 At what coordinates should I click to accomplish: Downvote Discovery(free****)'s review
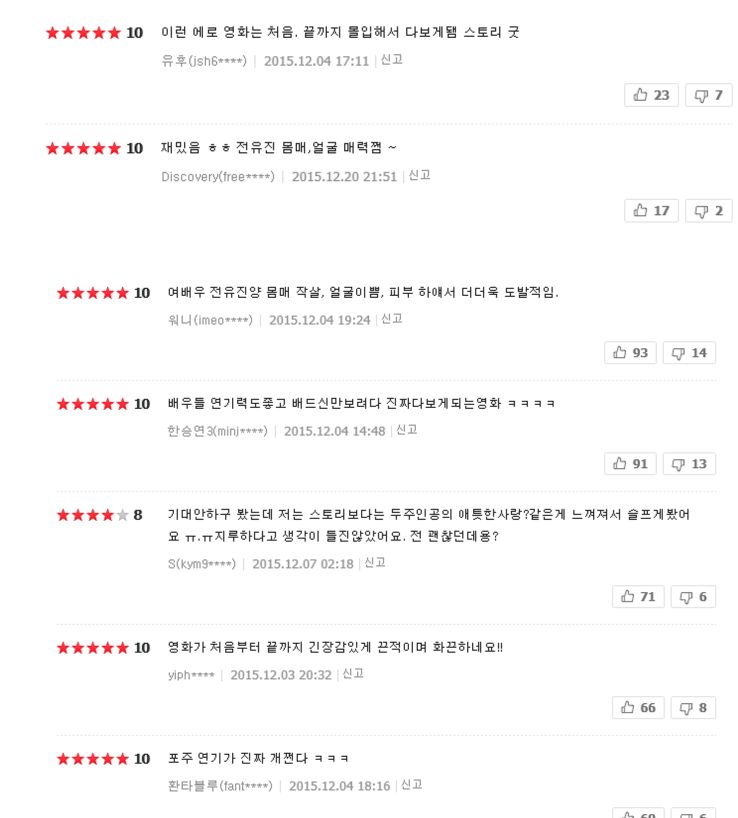(x=708, y=211)
